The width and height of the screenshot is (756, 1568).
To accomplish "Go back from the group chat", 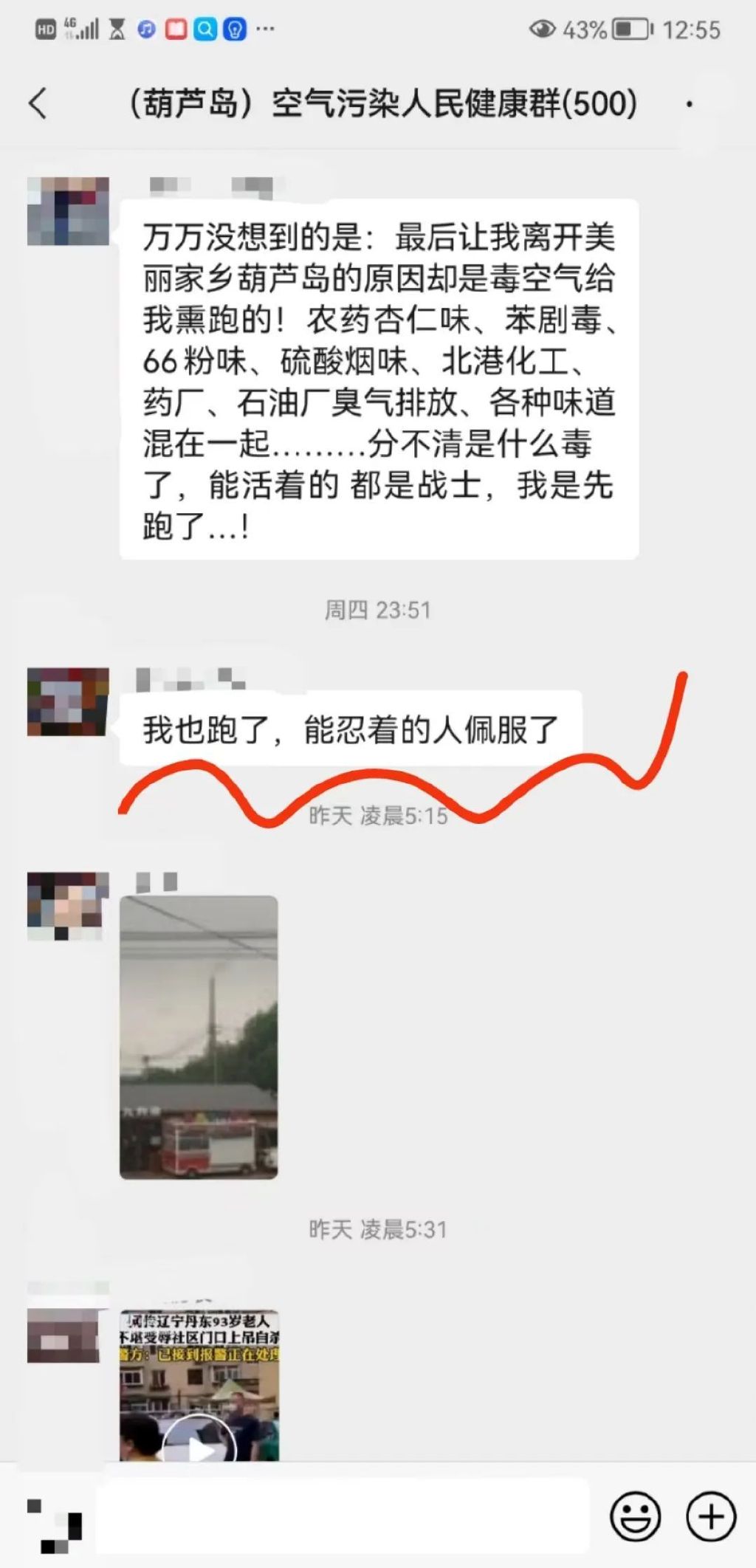I will pyautogui.click(x=38, y=103).
